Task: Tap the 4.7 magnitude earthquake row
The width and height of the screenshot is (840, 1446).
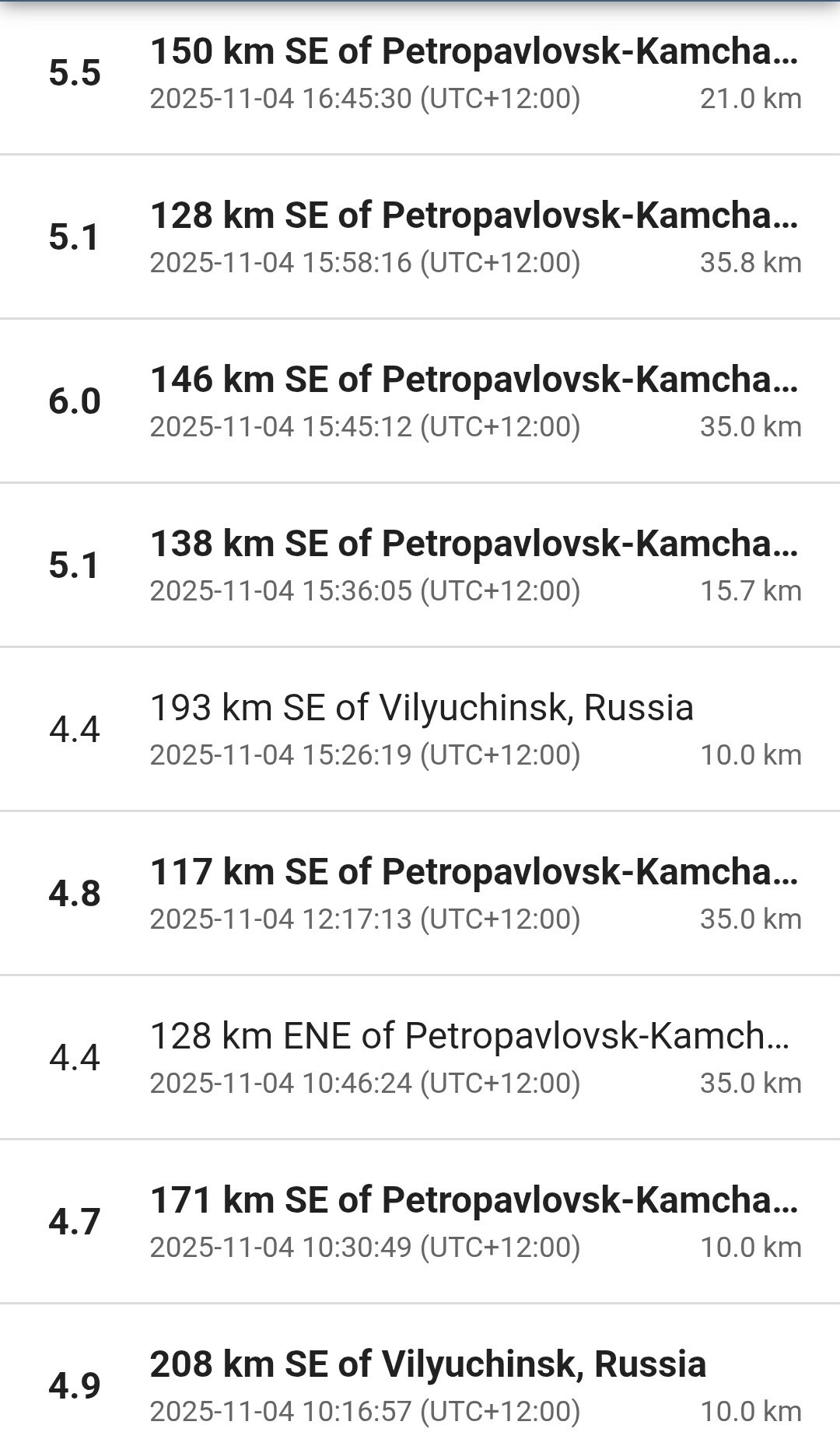Action: (420, 1222)
